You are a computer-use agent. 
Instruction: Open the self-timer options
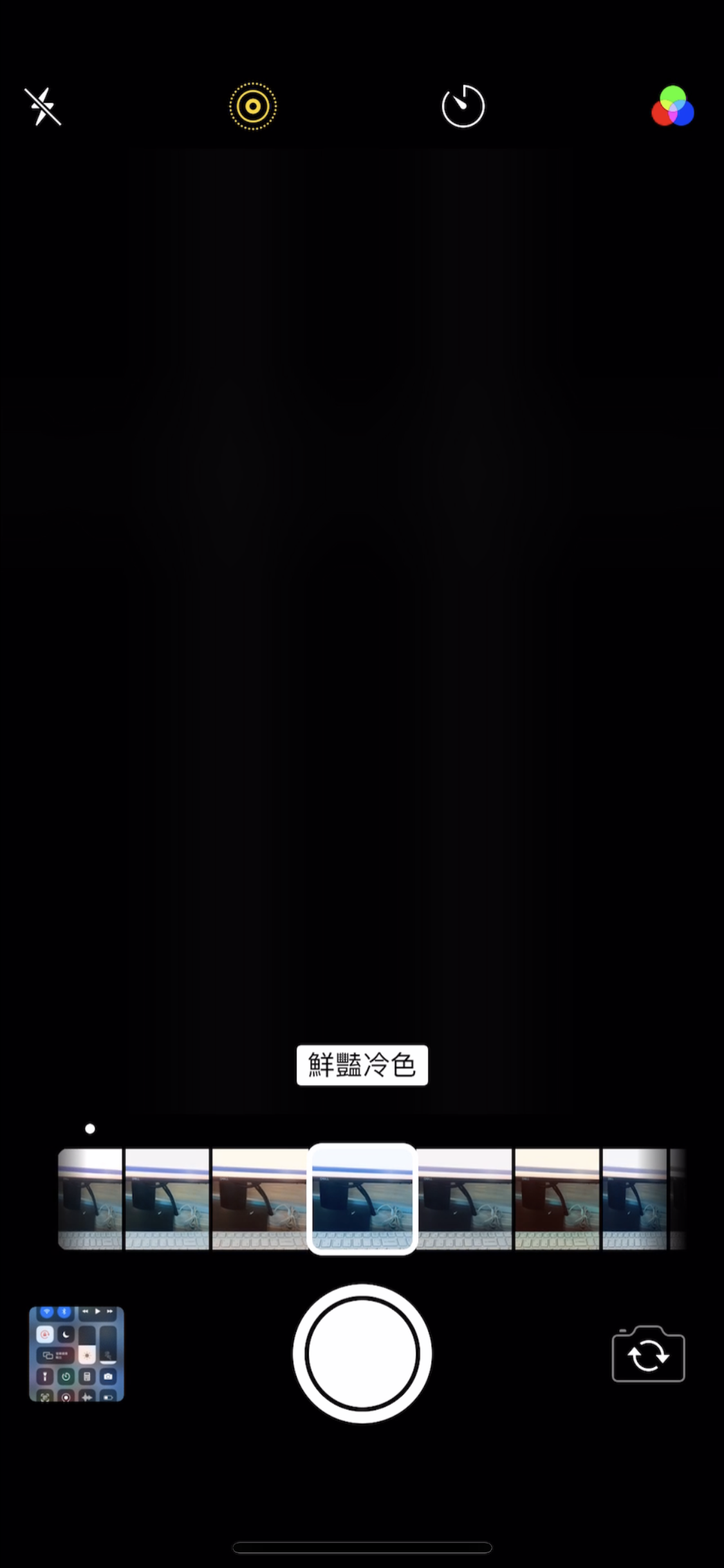tap(463, 106)
